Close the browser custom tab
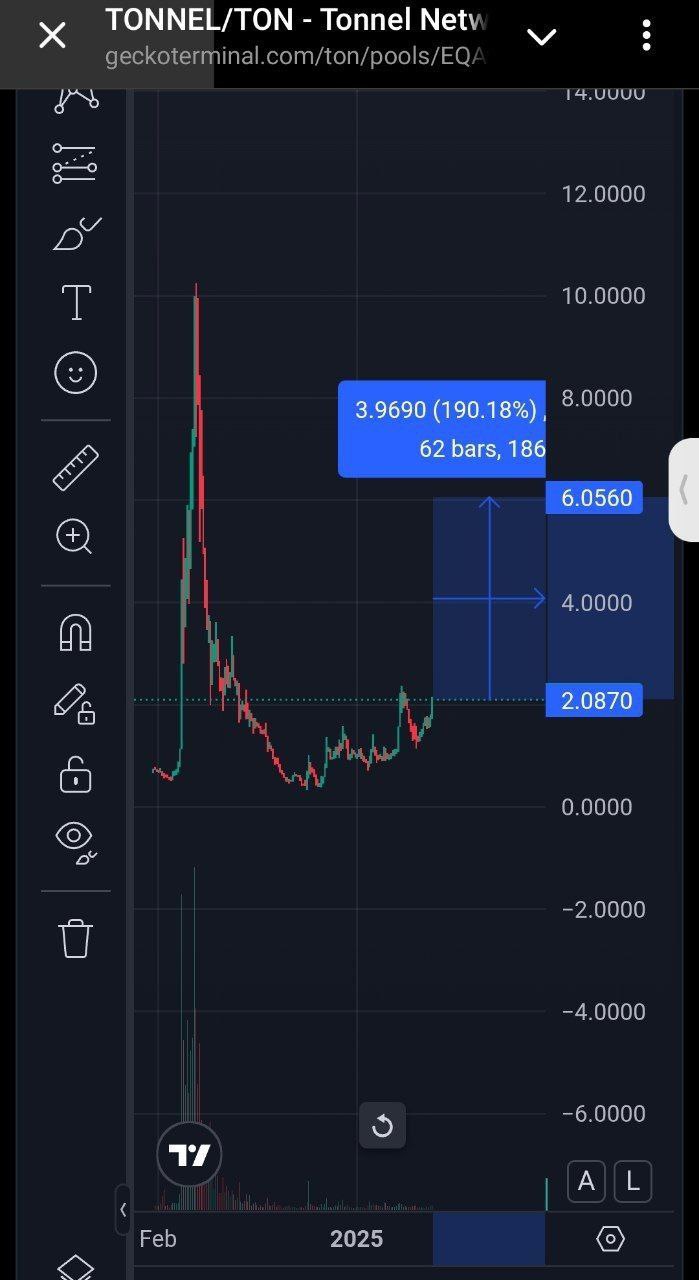This screenshot has width=699, height=1280. 52,37
